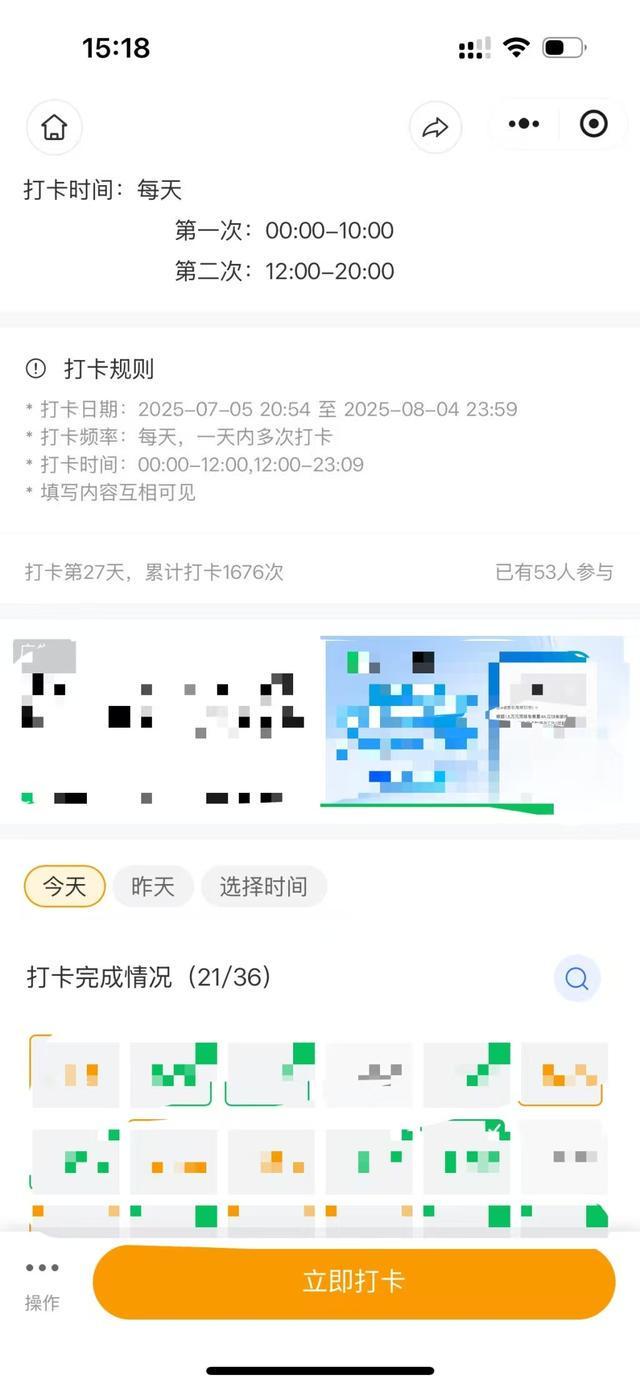Share this check-in page
640x1388 pixels.
(x=435, y=127)
